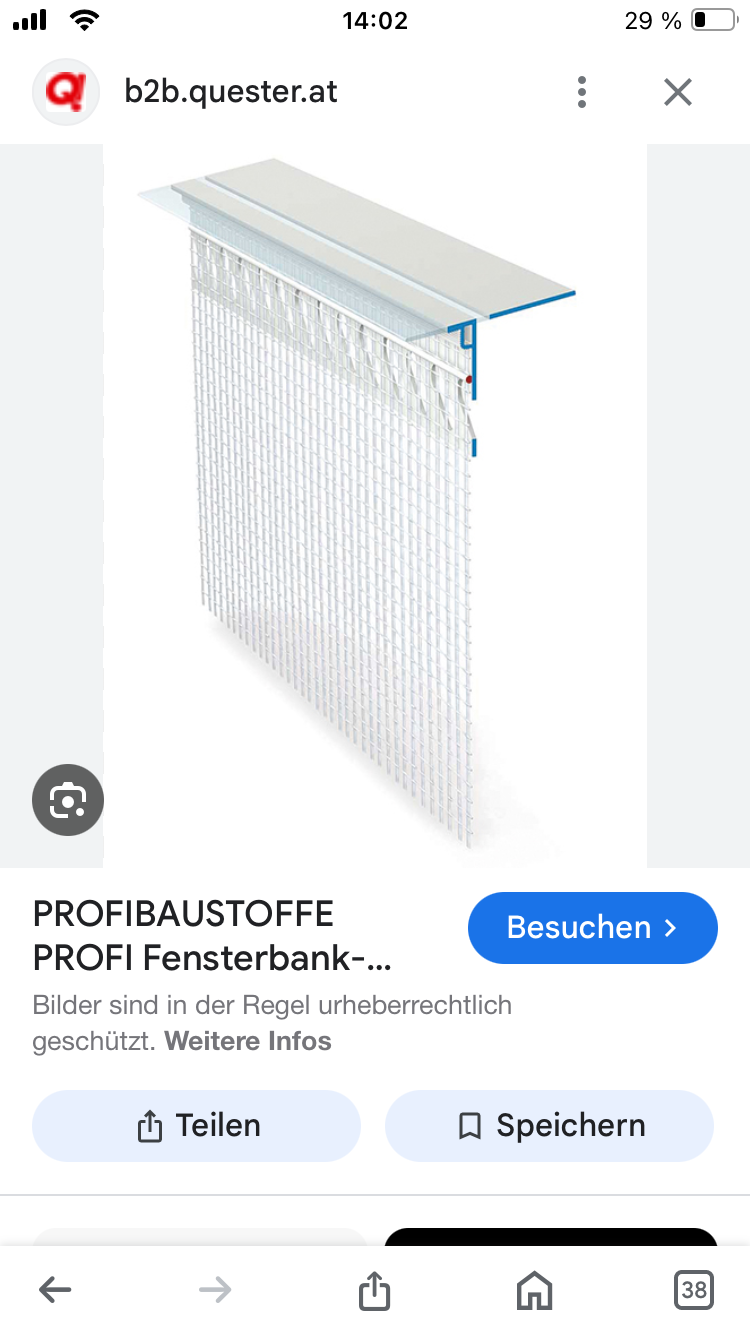Open the three-dot overflow menu
The image size is (750, 1334).
pos(581,92)
